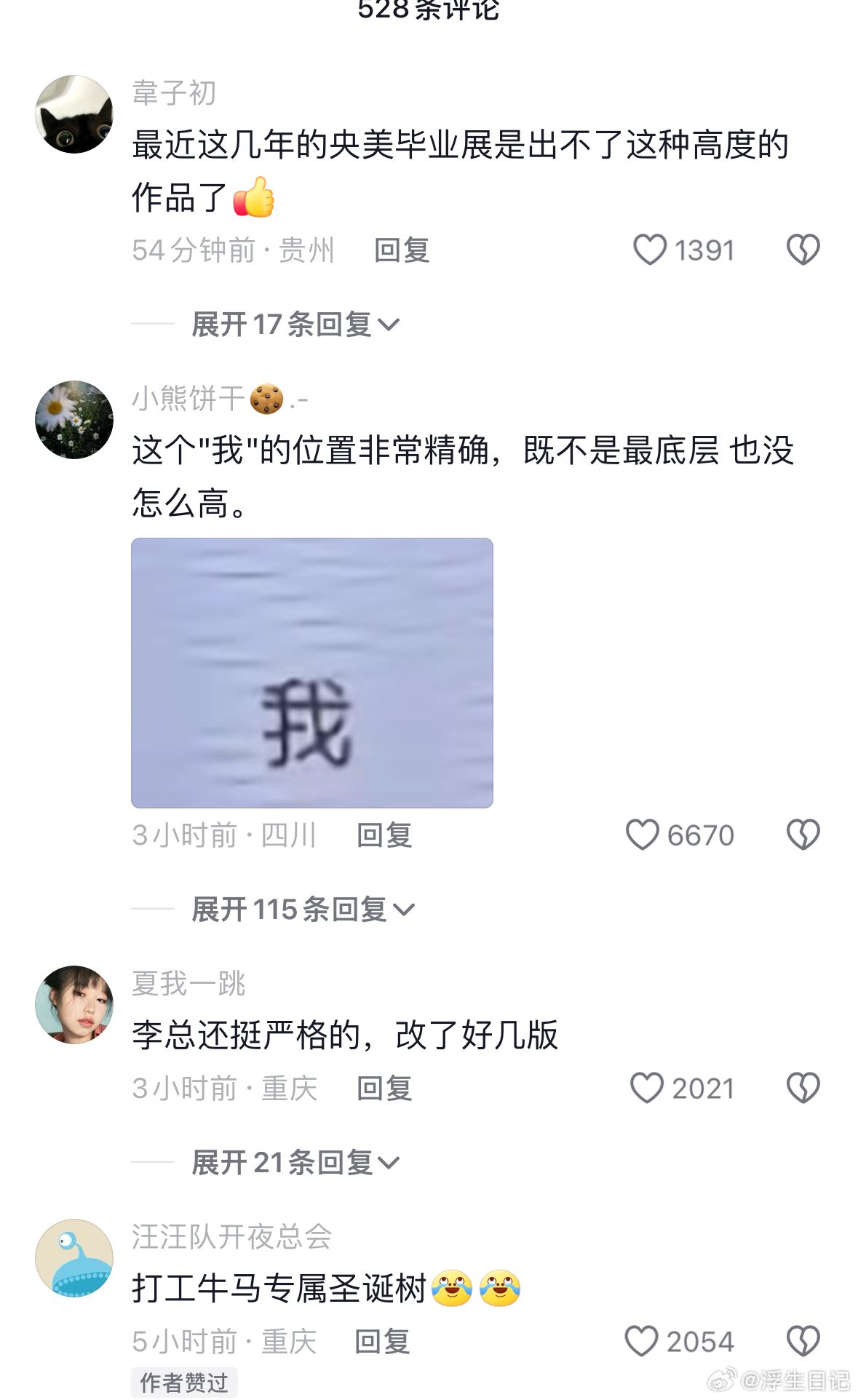858x1400 pixels.
Task: Dislike 小熊饼干's comment
Action: pos(803,835)
